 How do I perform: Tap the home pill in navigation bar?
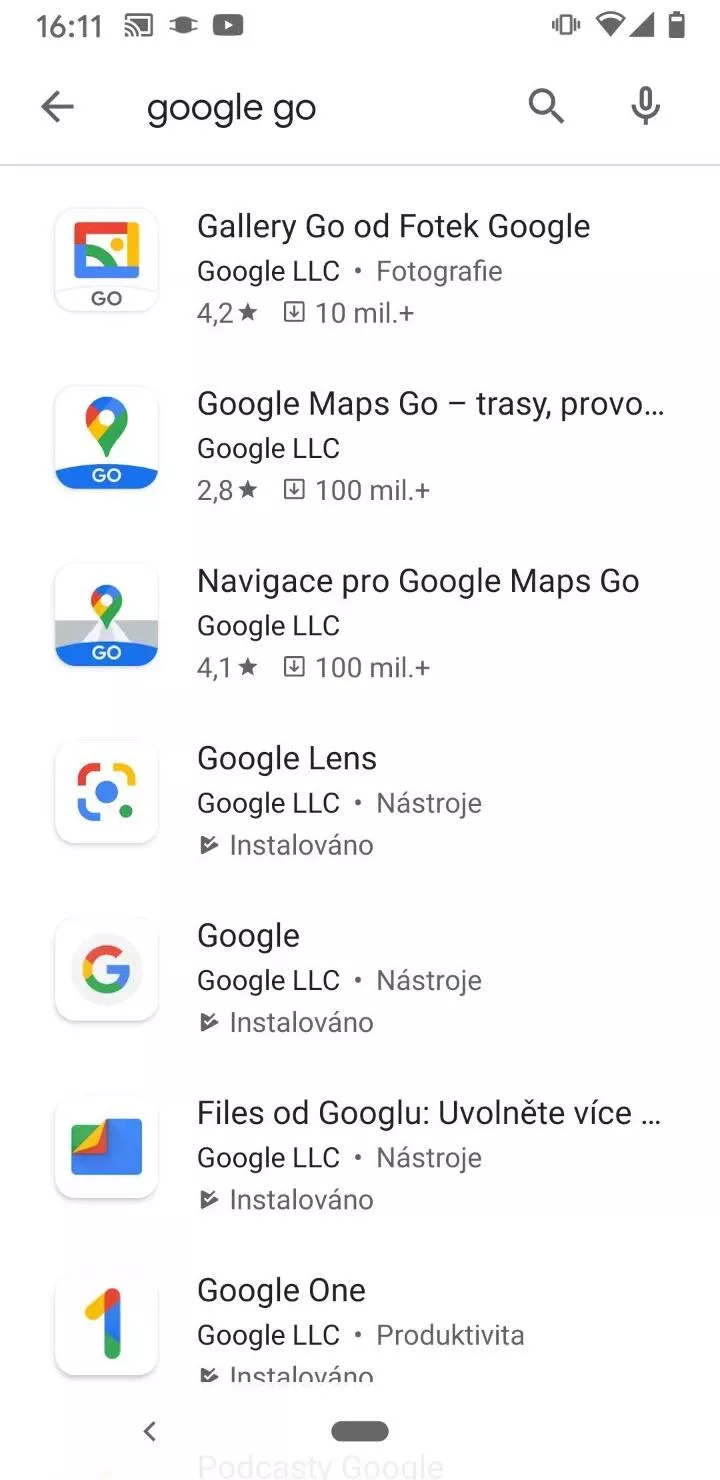click(360, 1431)
